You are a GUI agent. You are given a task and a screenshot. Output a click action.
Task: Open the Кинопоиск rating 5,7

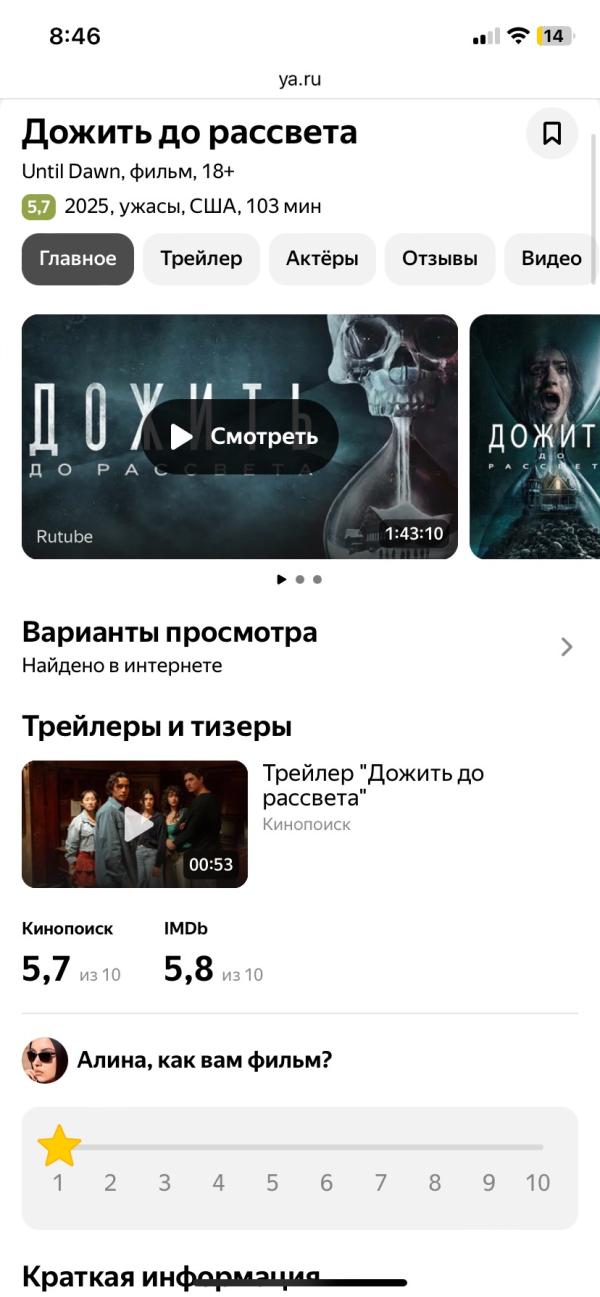pyautogui.click(x=71, y=955)
